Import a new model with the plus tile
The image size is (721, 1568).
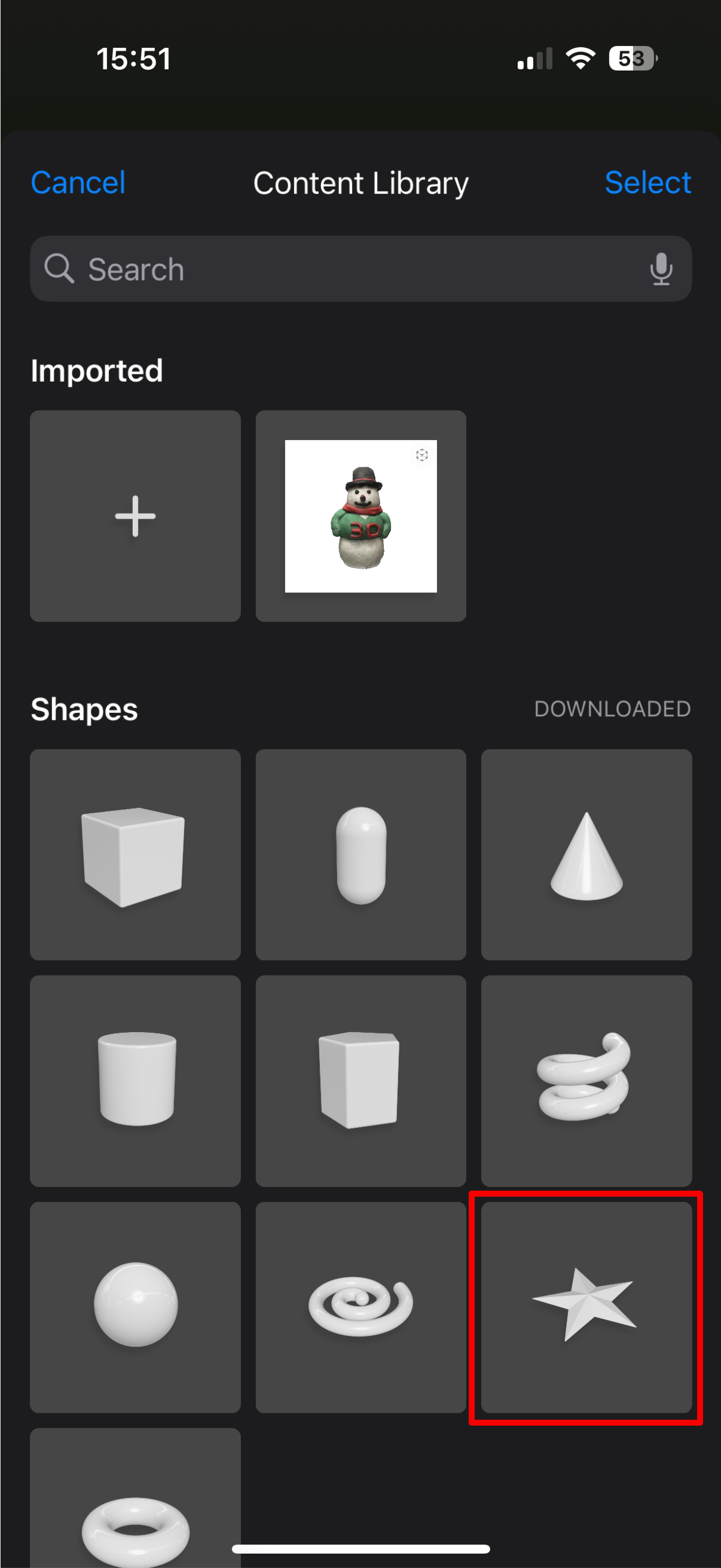pos(135,515)
